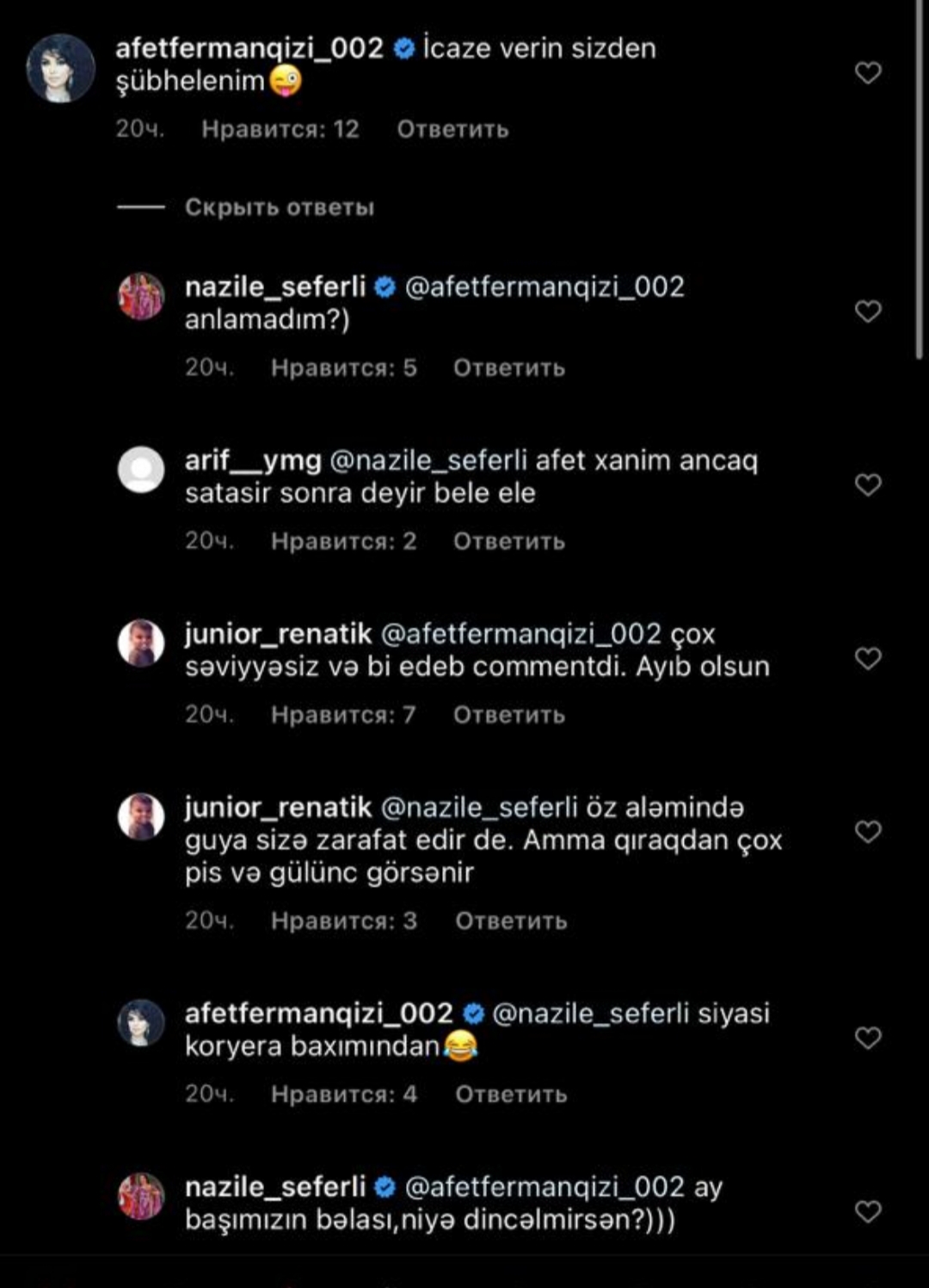Tap Ответить under arif__ymg's comment
This screenshot has height=1288, width=929.
(x=508, y=542)
